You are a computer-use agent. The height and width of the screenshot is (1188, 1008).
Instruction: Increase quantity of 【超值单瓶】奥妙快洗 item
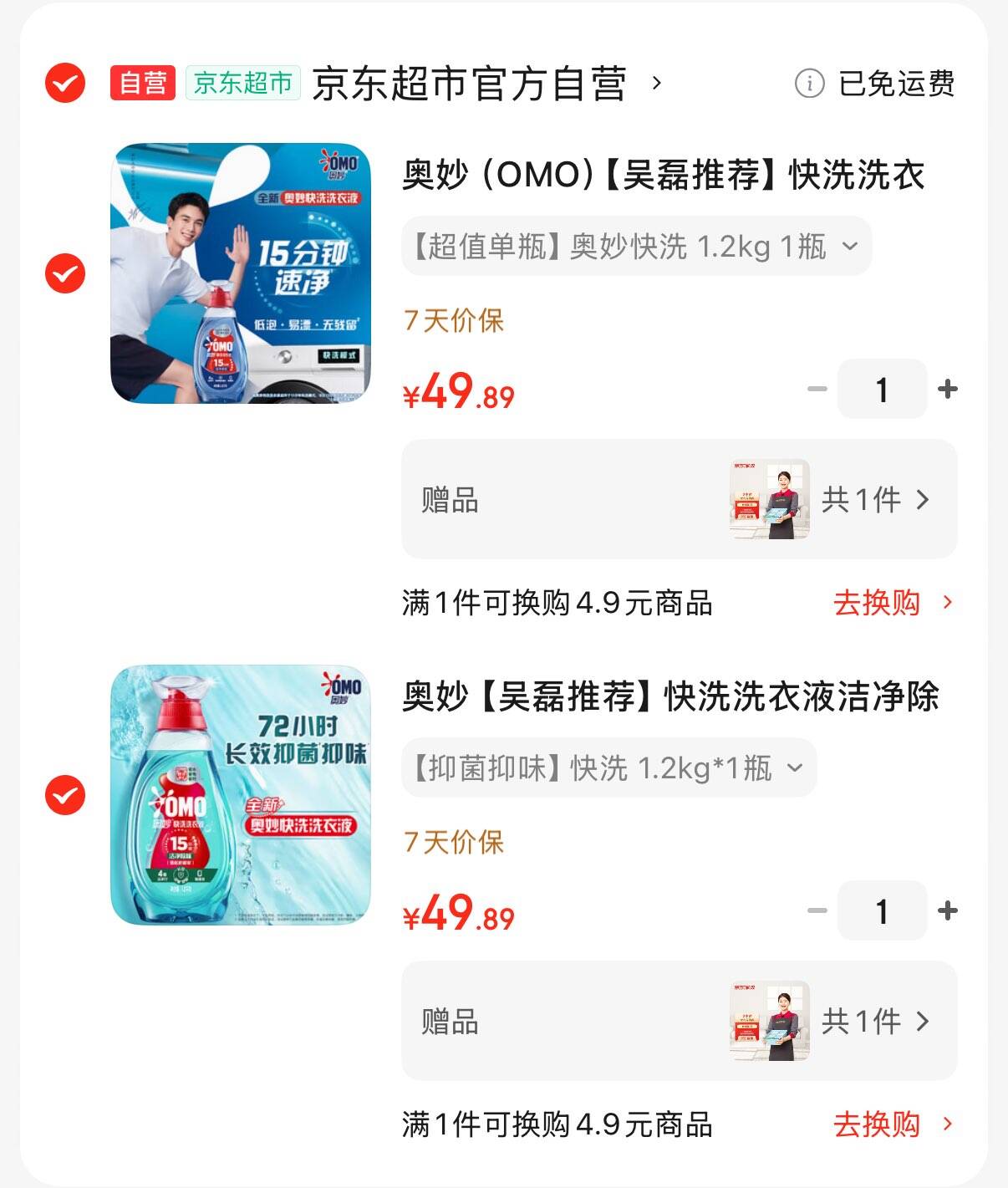[x=948, y=389]
